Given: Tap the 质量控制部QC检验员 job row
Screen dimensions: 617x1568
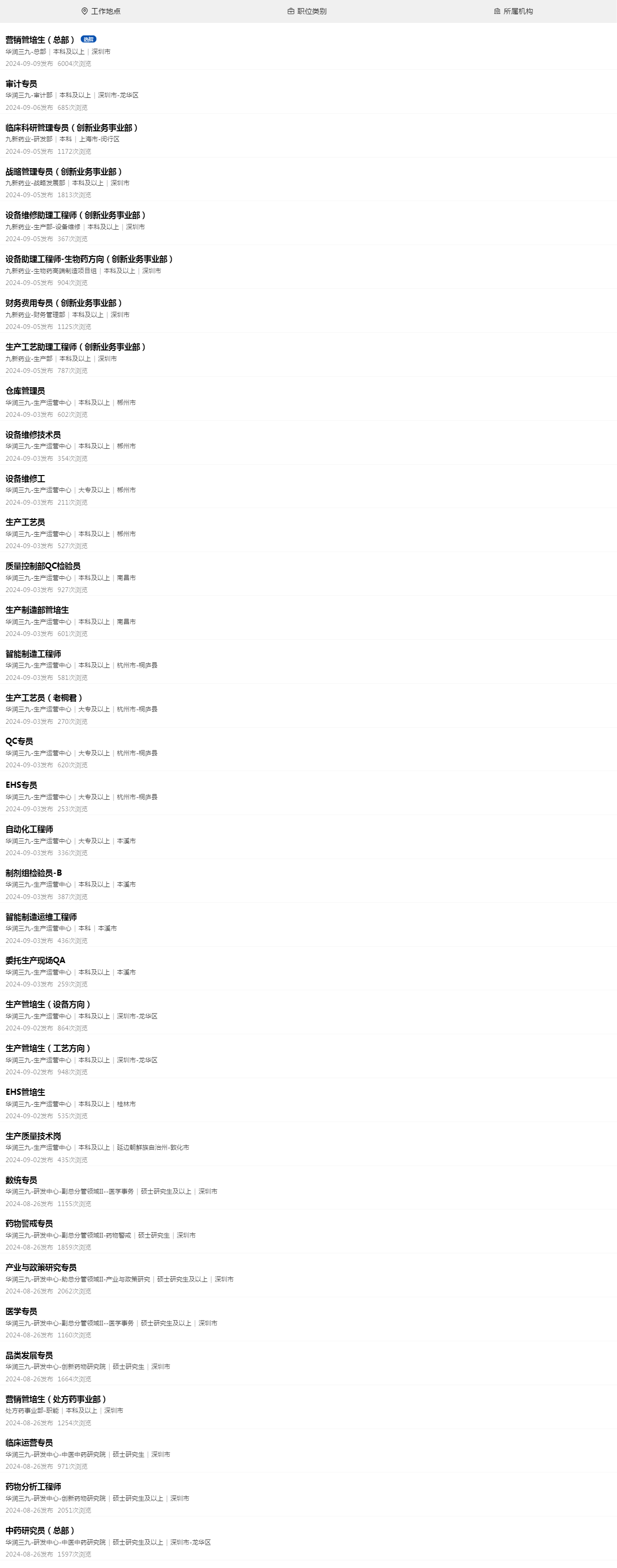Looking at the screenshot, I should click(x=43, y=566).
